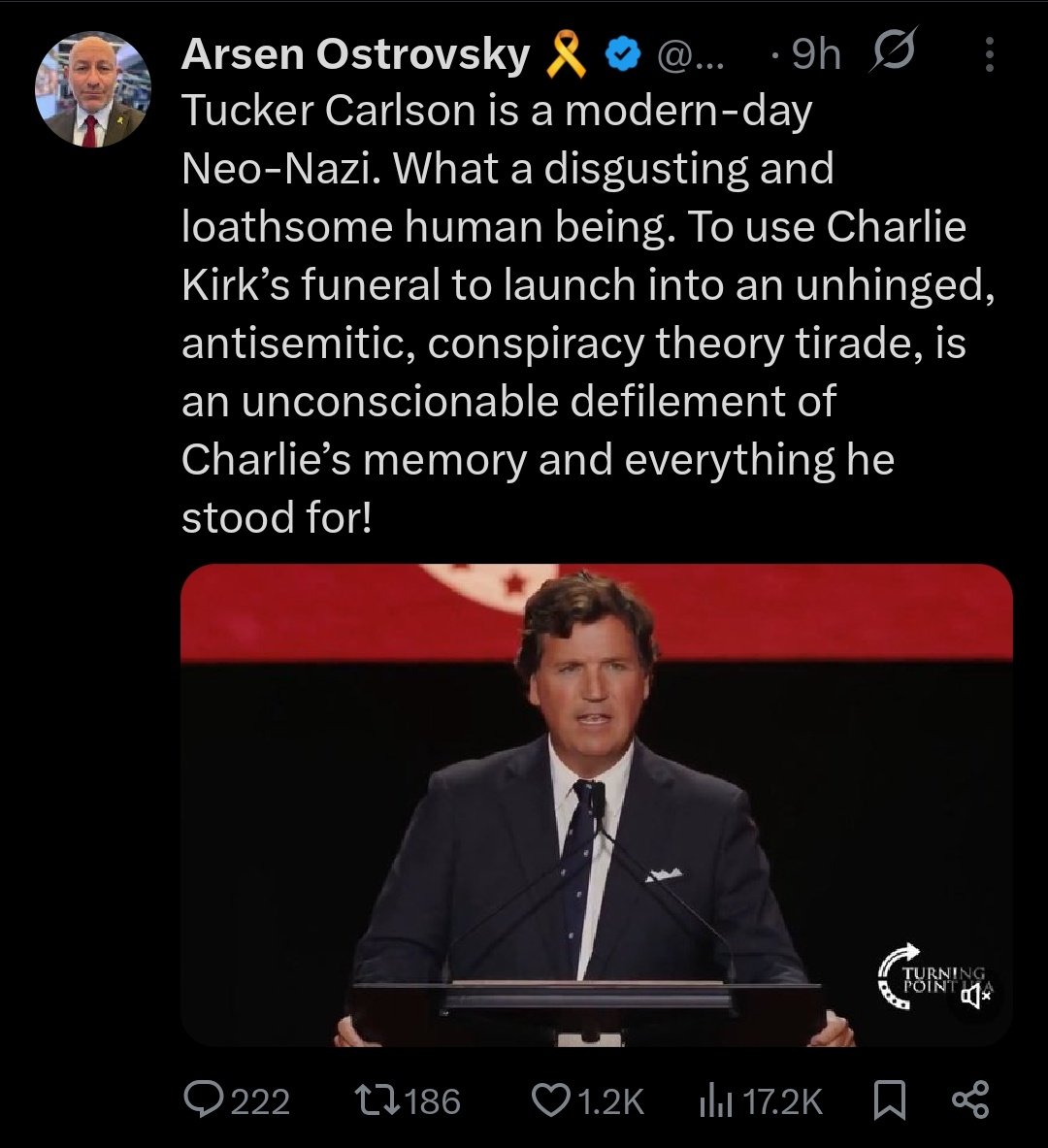Open Arsen Ostrovsky's profile picture
This screenshot has height=1148, width=1048.
pyautogui.click(x=93, y=90)
